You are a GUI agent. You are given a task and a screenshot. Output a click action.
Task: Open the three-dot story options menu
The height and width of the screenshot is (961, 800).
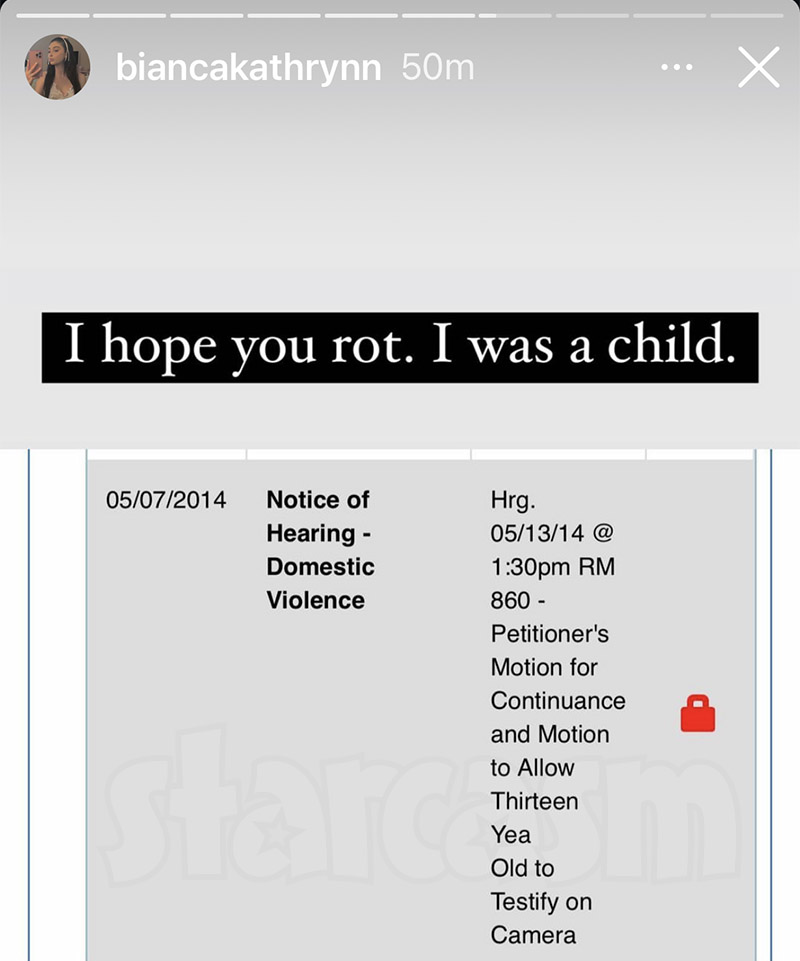(x=677, y=68)
